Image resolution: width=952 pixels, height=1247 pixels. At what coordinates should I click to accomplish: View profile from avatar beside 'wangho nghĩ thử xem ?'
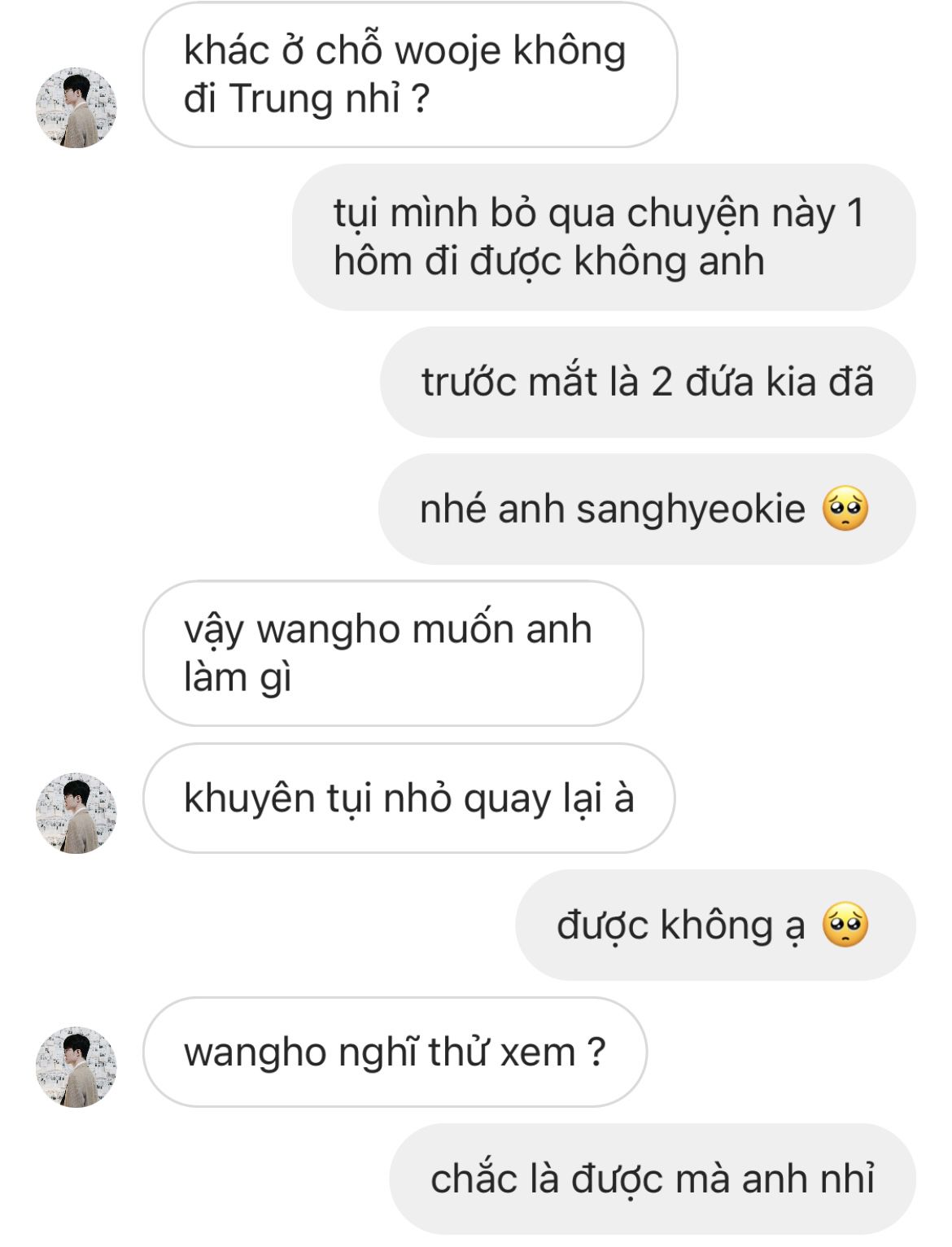coord(76,1066)
